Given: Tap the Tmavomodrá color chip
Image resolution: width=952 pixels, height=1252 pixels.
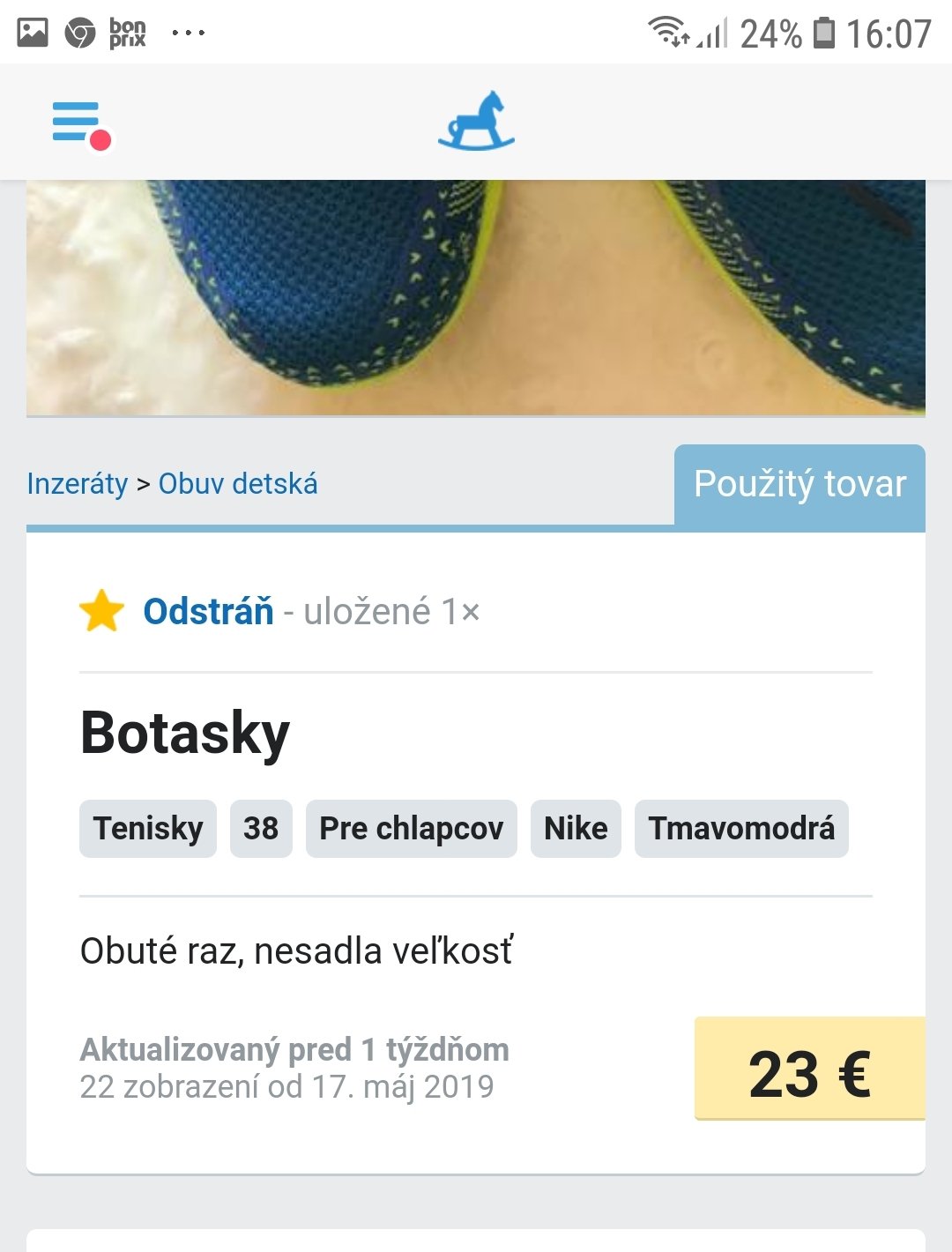Looking at the screenshot, I should coord(741,829).
